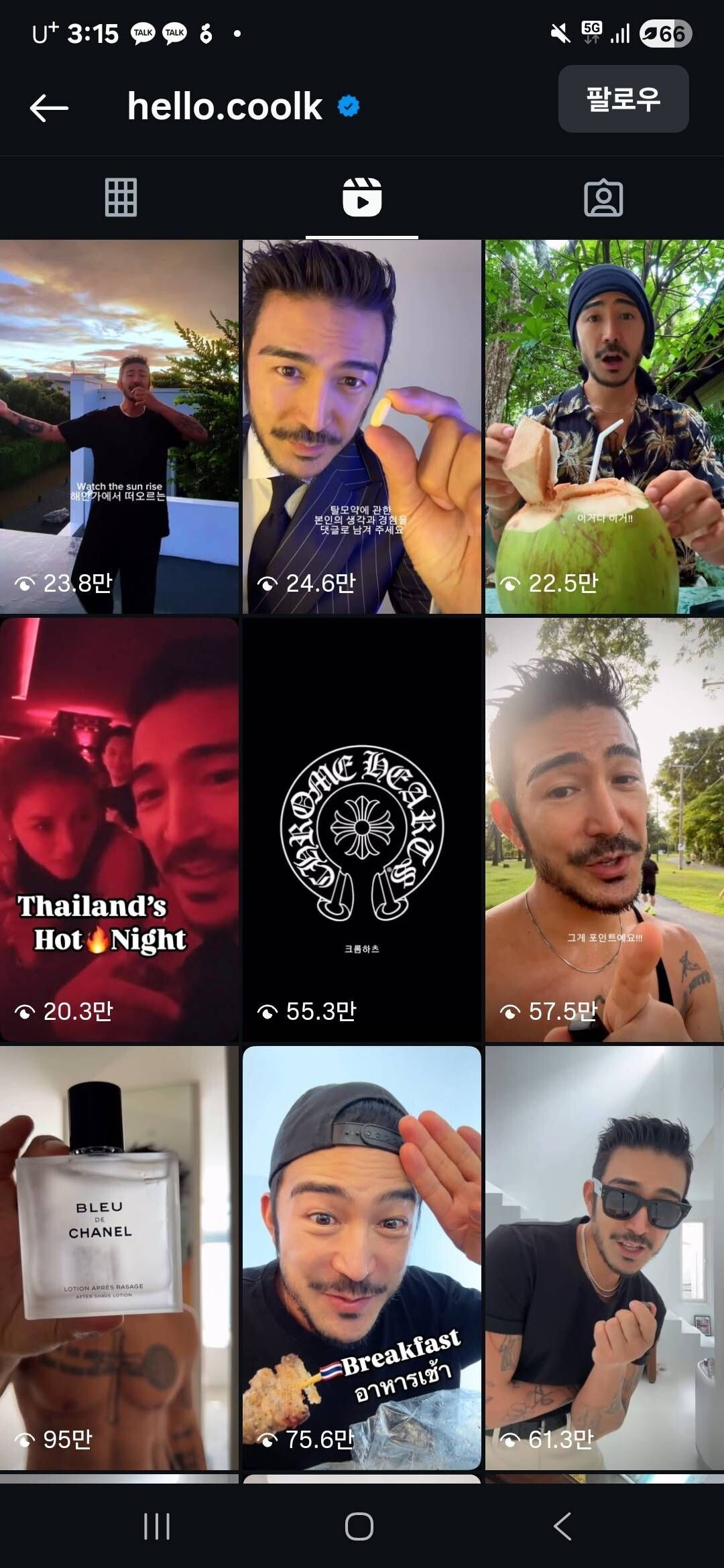Go to the system home screen
Screen dimensions: 724x1568
[x=359, y=1526]
